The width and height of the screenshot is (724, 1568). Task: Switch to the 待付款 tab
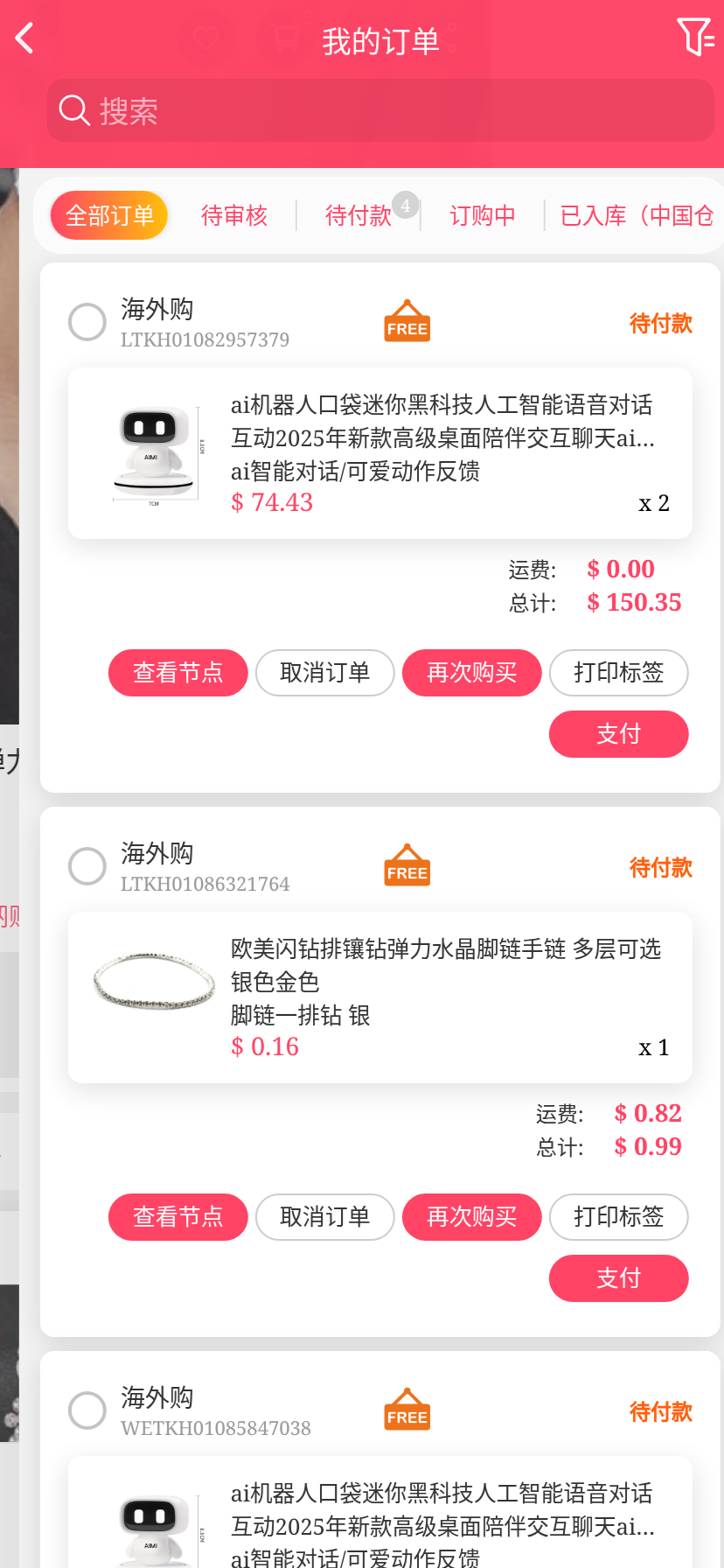[359, 215]
